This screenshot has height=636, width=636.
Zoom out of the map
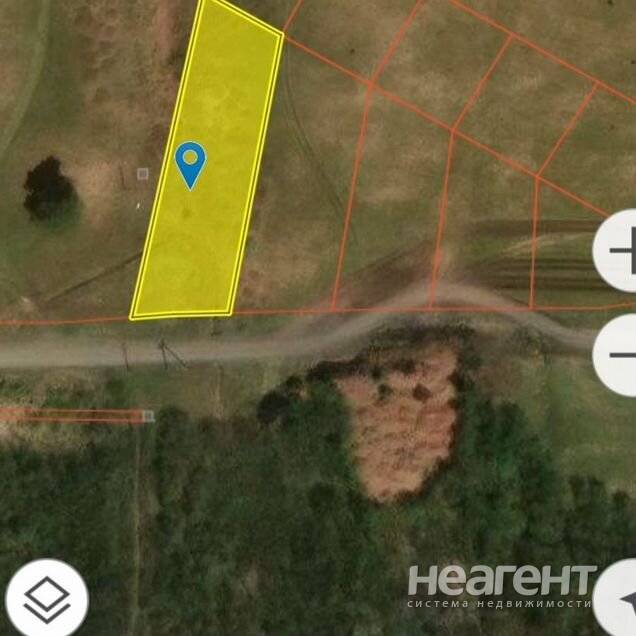click(620, 354)
